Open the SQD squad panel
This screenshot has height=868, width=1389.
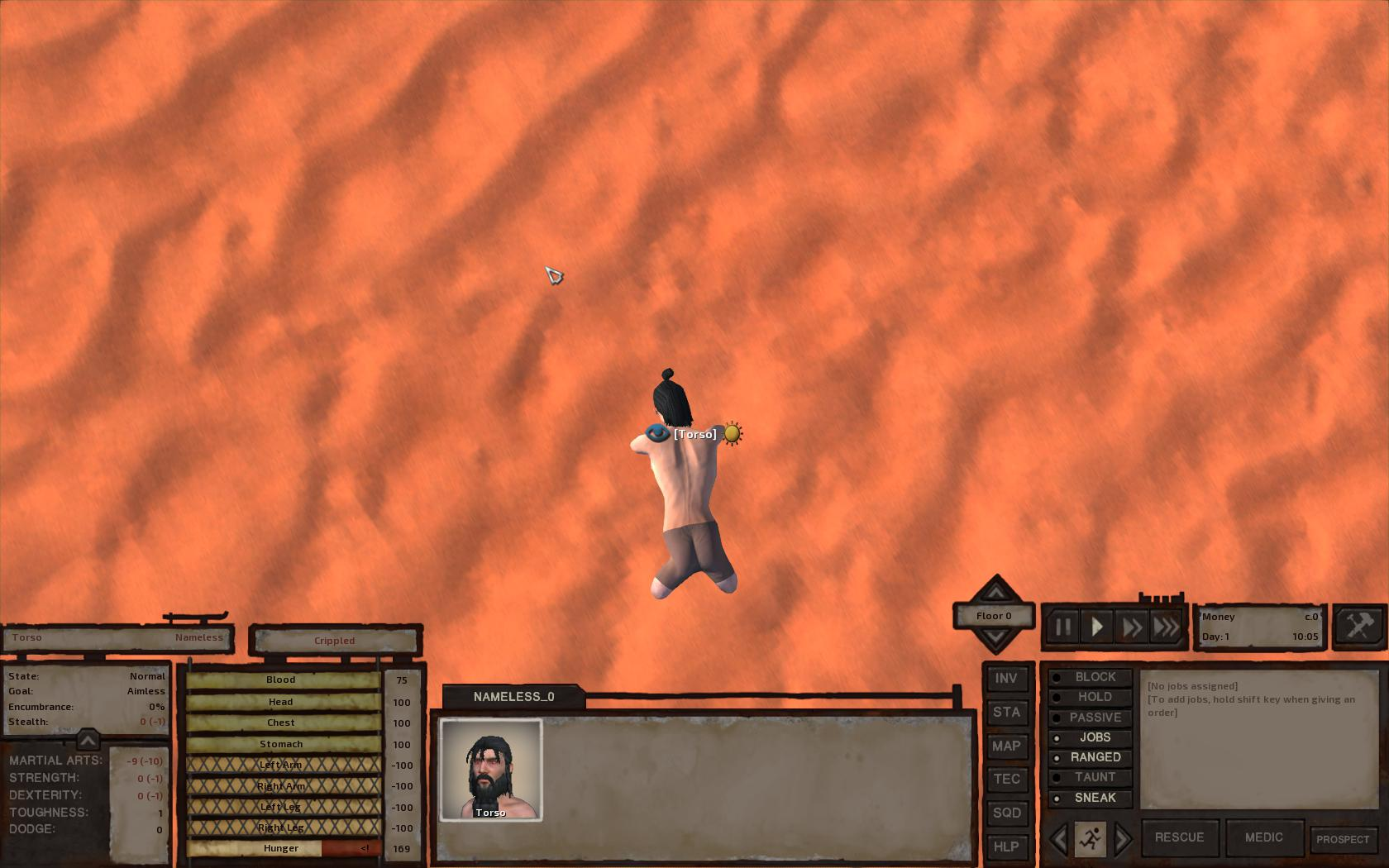click(1006, 813)
